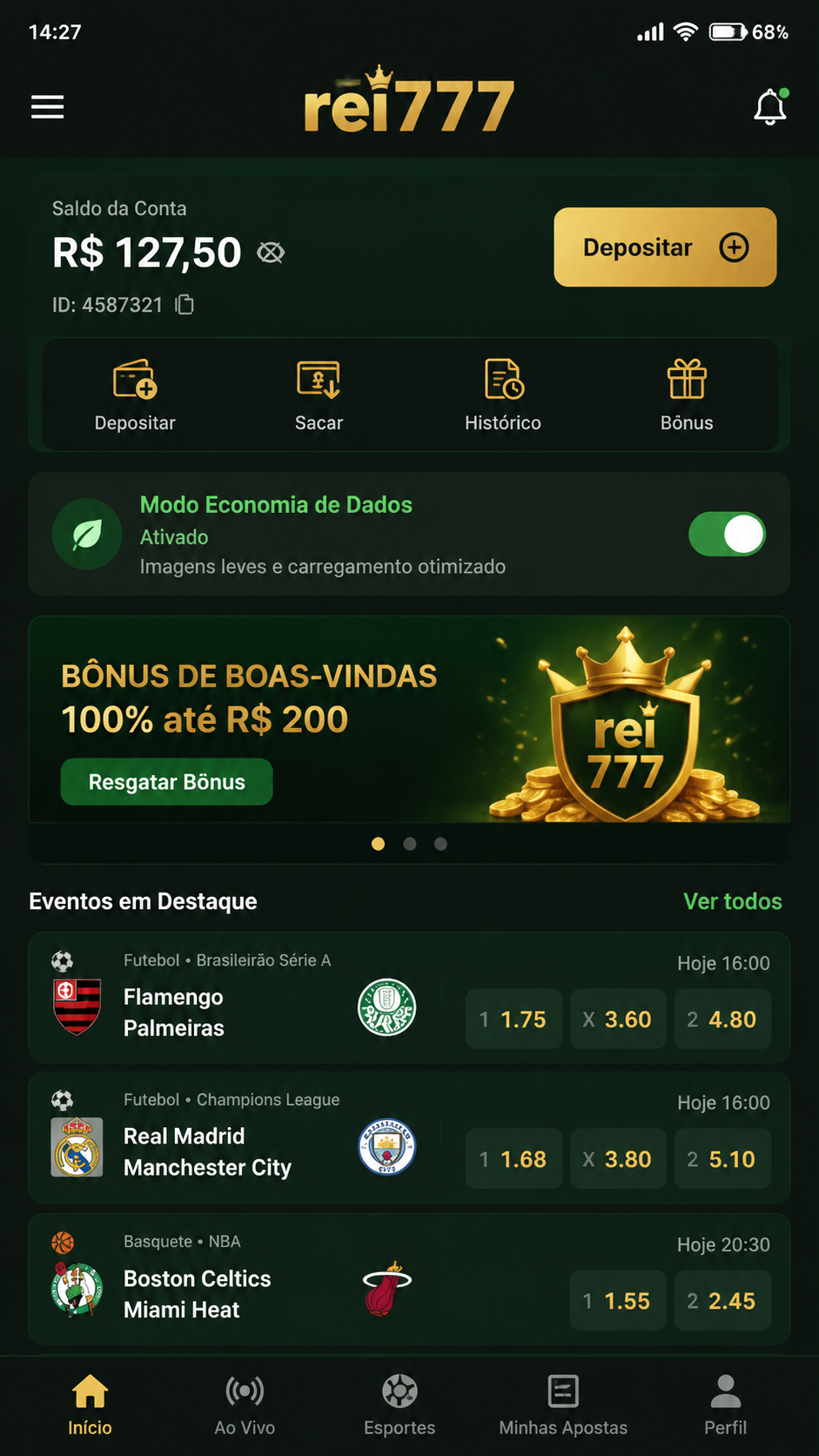
Task: Open the Flamengo vs Palmeiras event
Action: click(235, 998)
